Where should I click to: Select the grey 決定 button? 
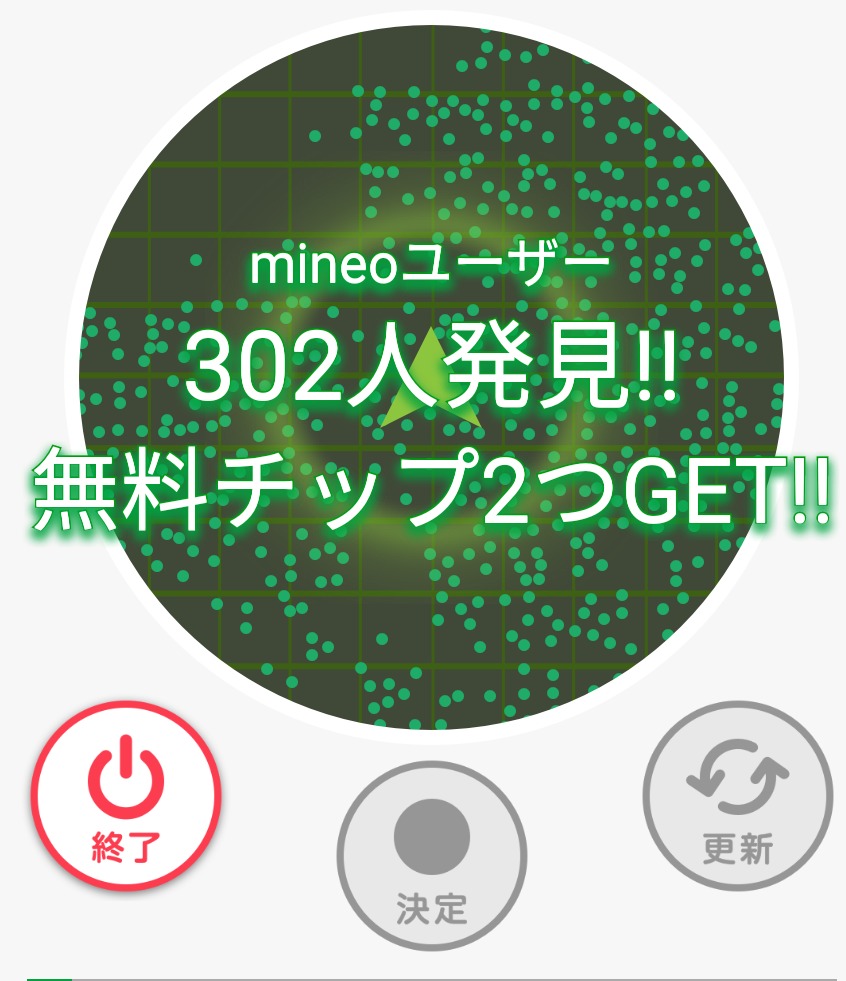click(x=432, y=856)
